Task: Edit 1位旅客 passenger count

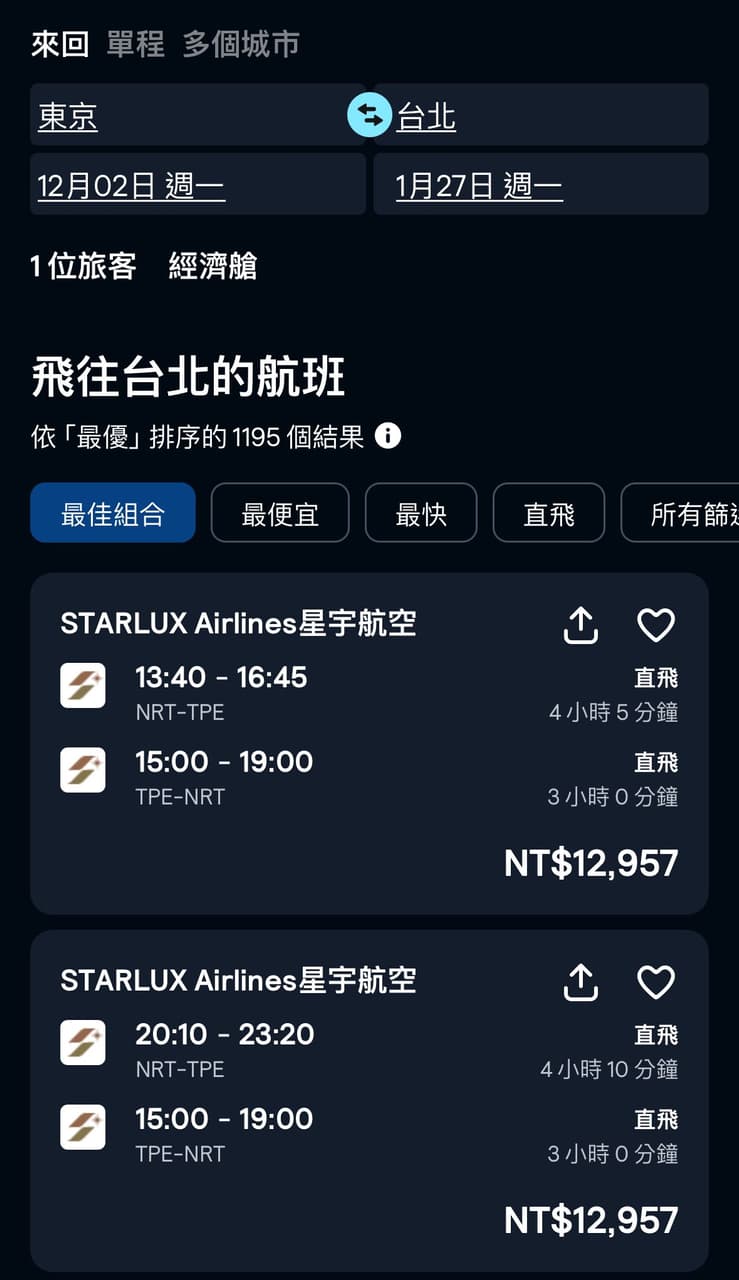Action: coord(83,266)
